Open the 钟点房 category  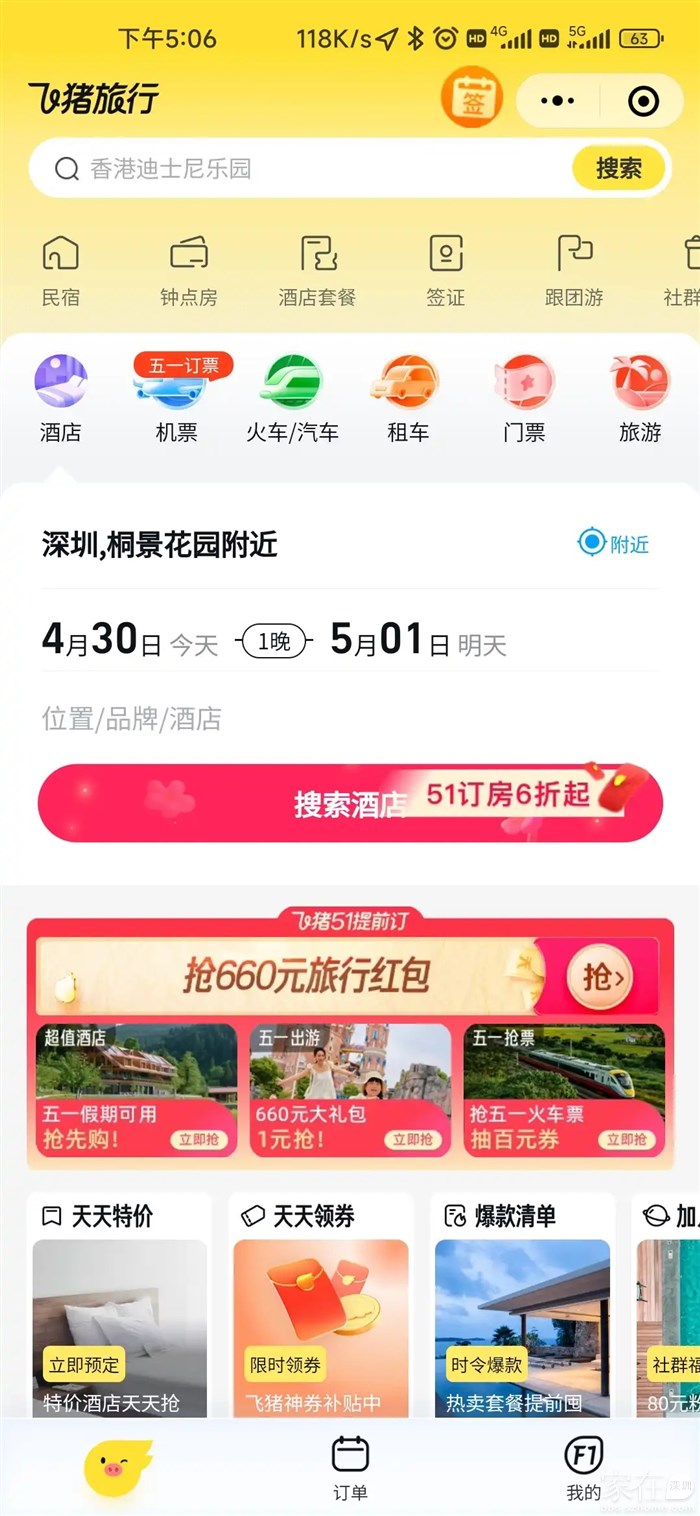pyautogui.click(x=188, y=270)
